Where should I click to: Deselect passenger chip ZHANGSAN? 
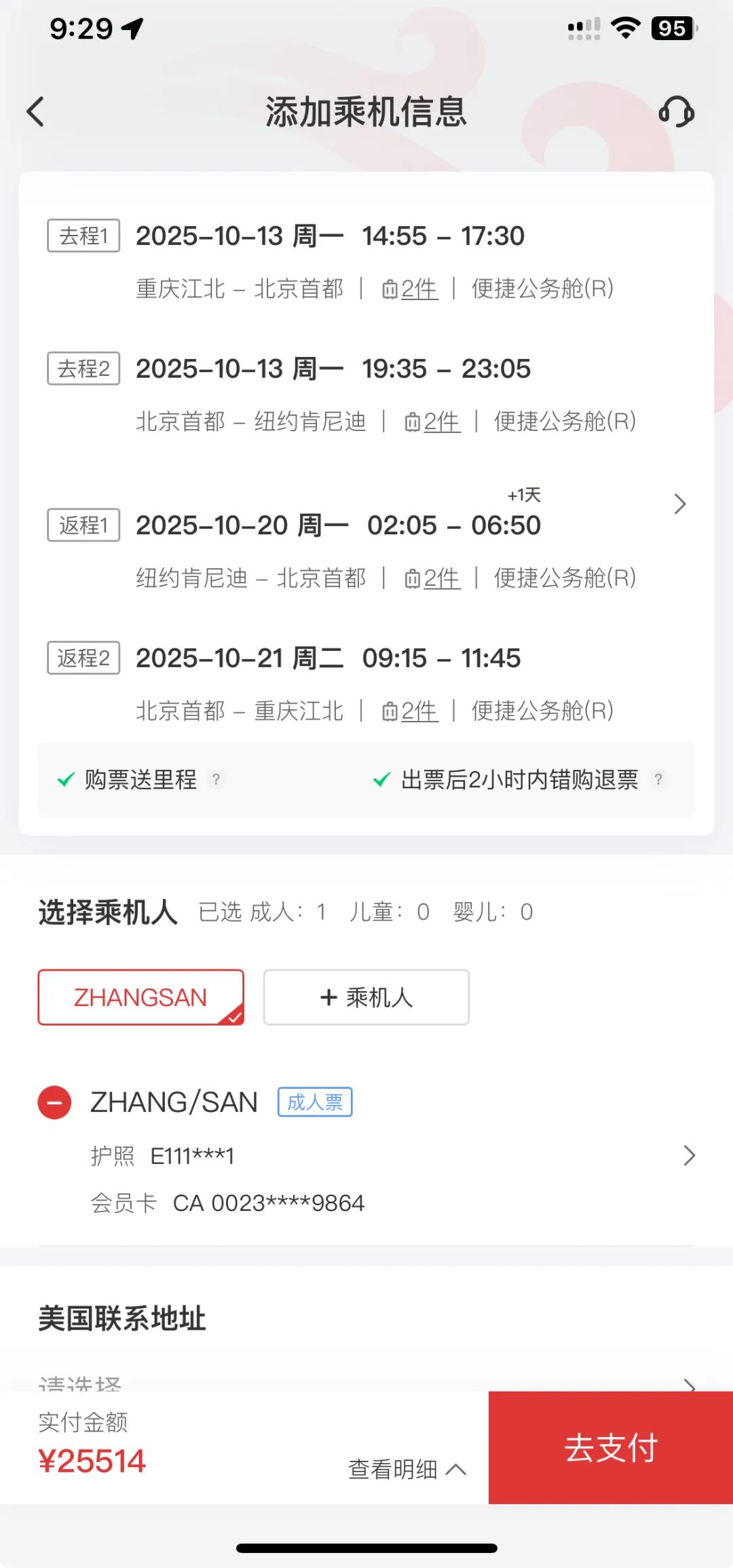coord(140,997)
